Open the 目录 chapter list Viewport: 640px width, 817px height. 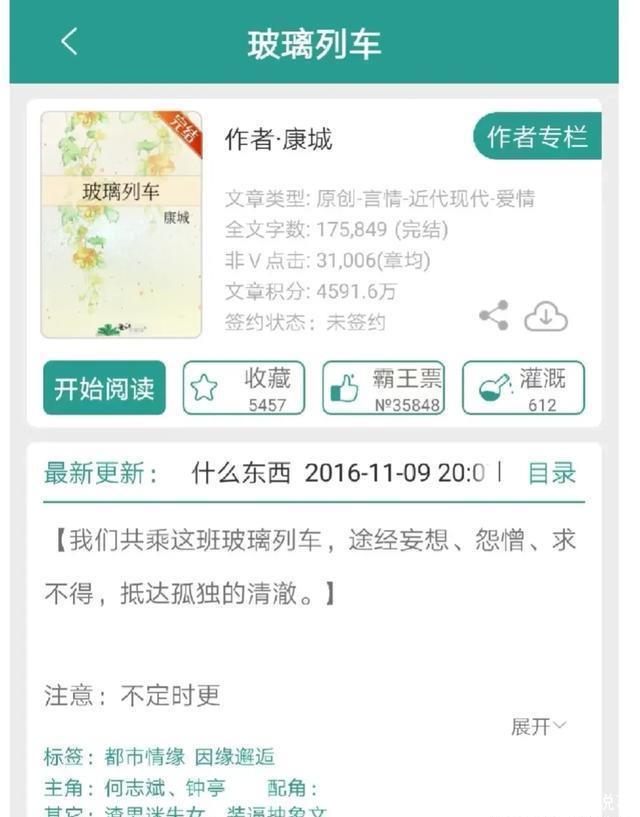(x=551, y=473)
